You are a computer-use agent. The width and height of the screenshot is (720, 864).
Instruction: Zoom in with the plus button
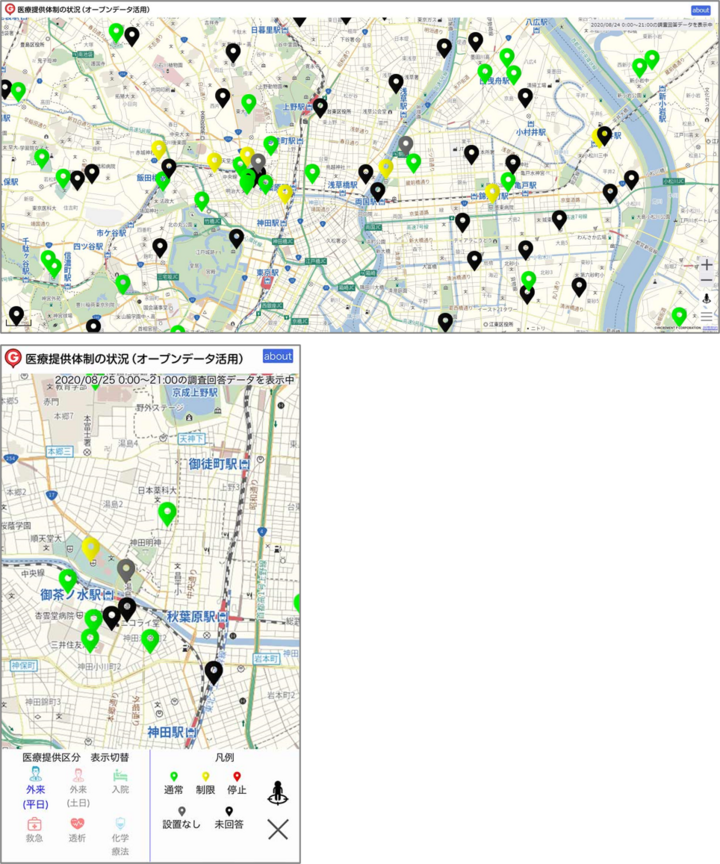coord(707,265)
